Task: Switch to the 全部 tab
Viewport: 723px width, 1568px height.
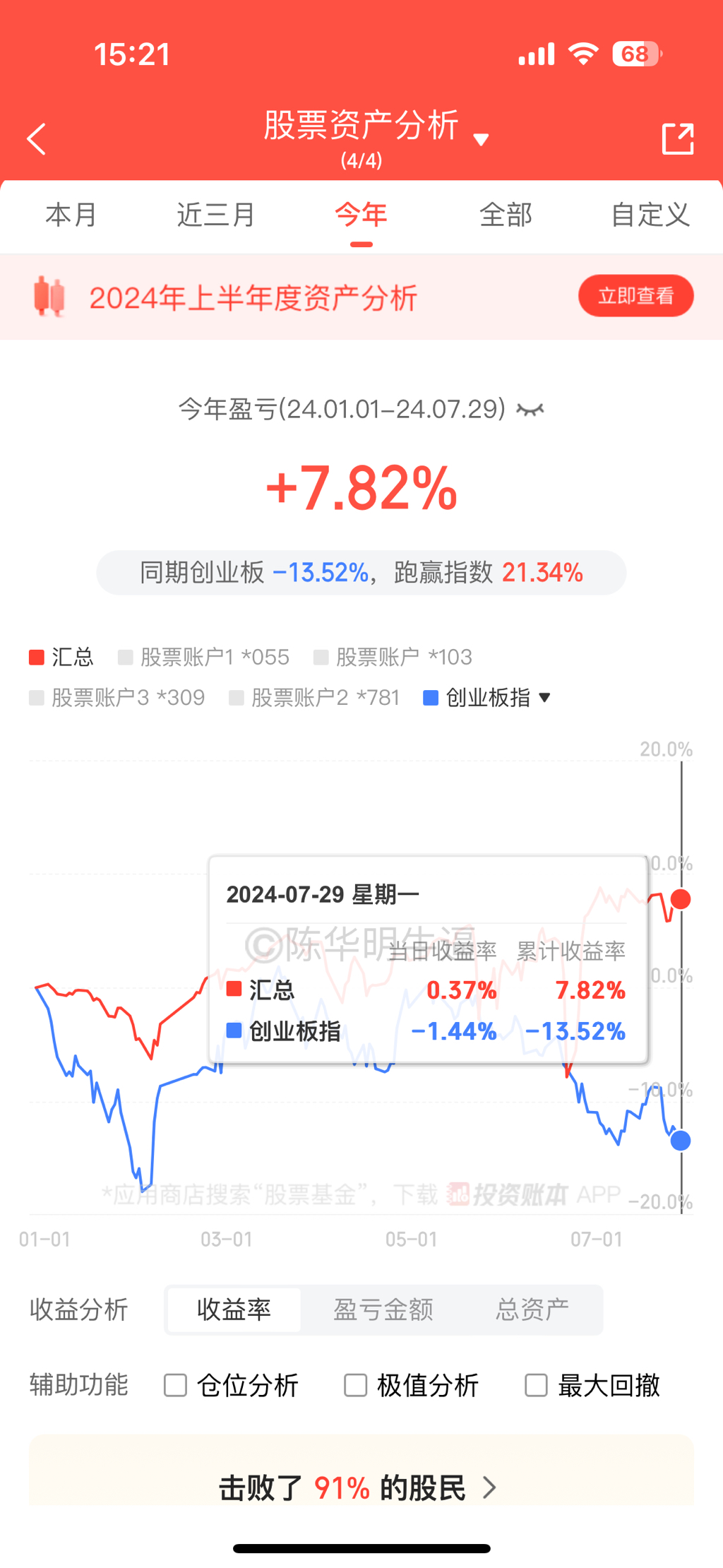Action: click(x=506, y=215)
